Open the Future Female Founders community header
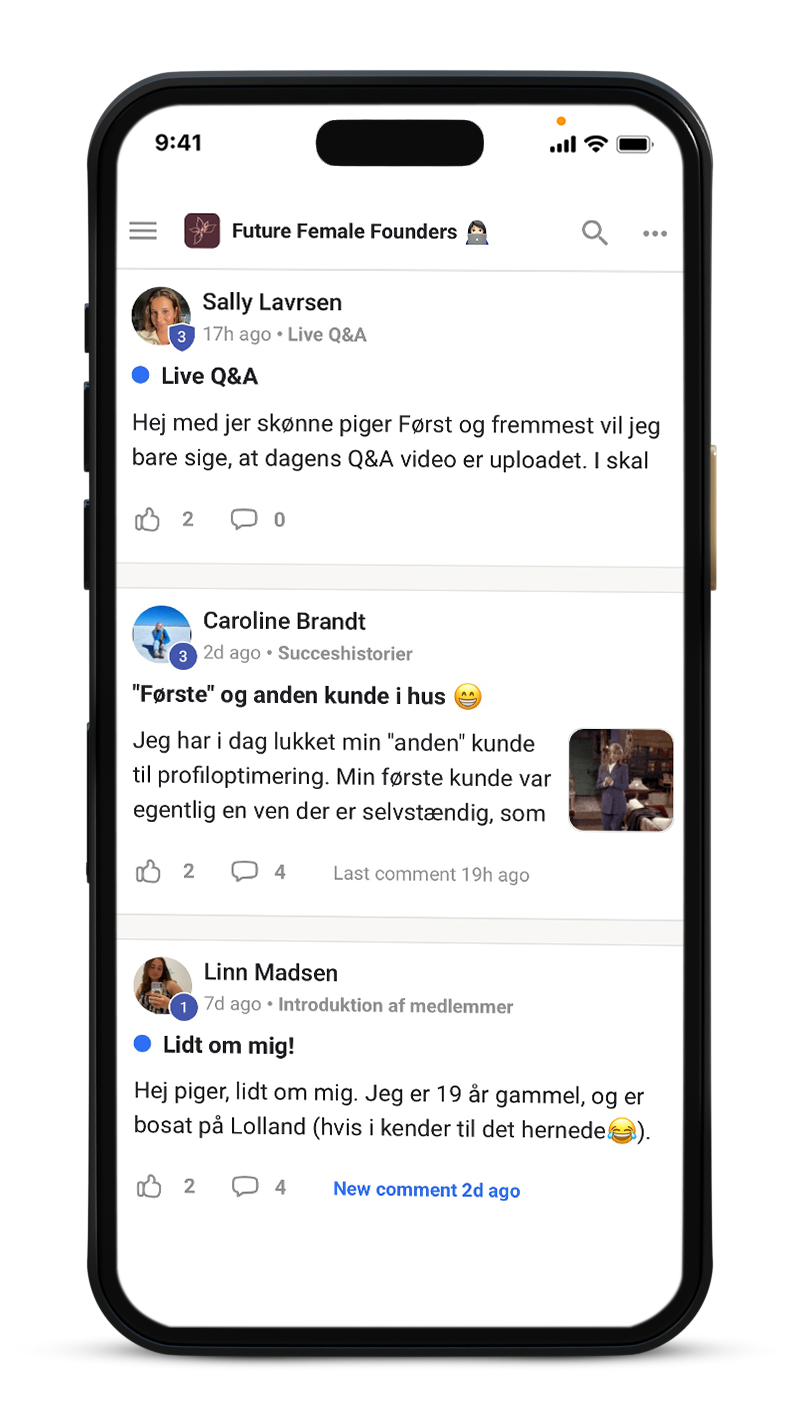 pyautogui.click(x=344, y=231)
